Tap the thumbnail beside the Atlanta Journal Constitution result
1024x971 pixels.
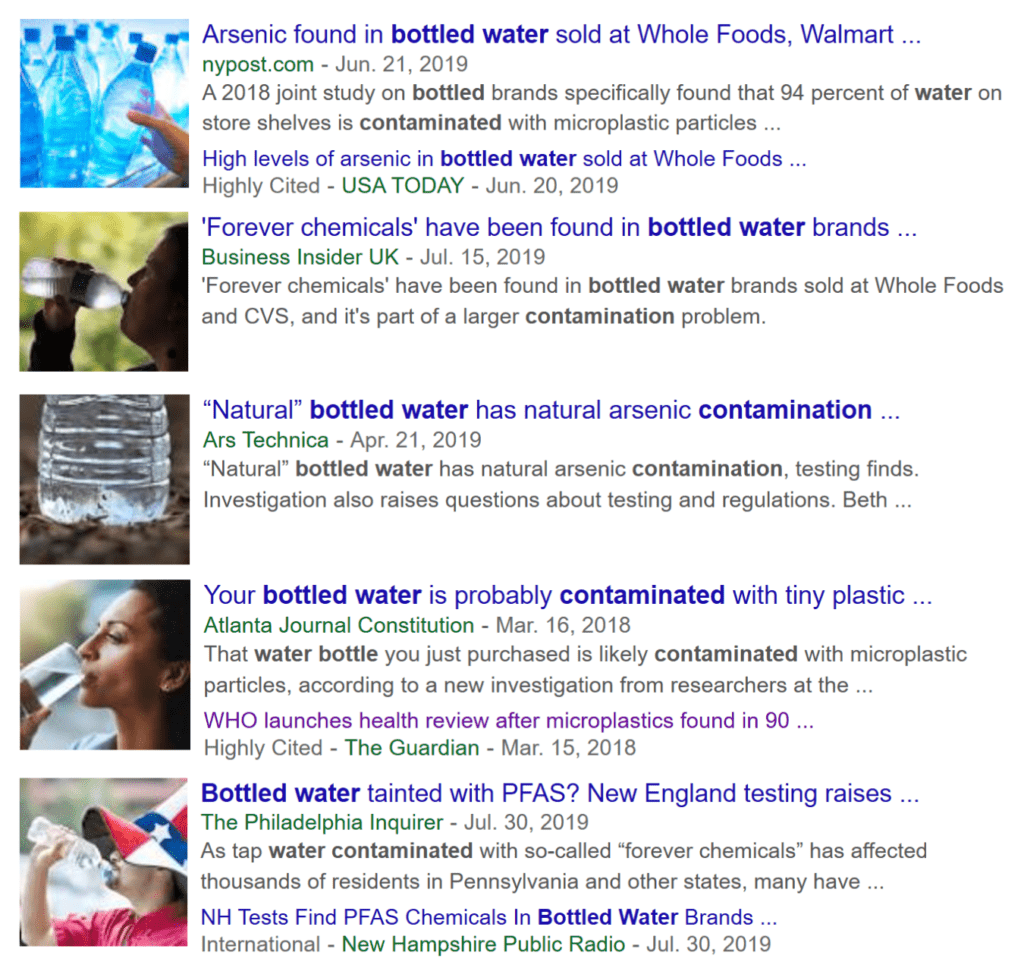point(104,665)
